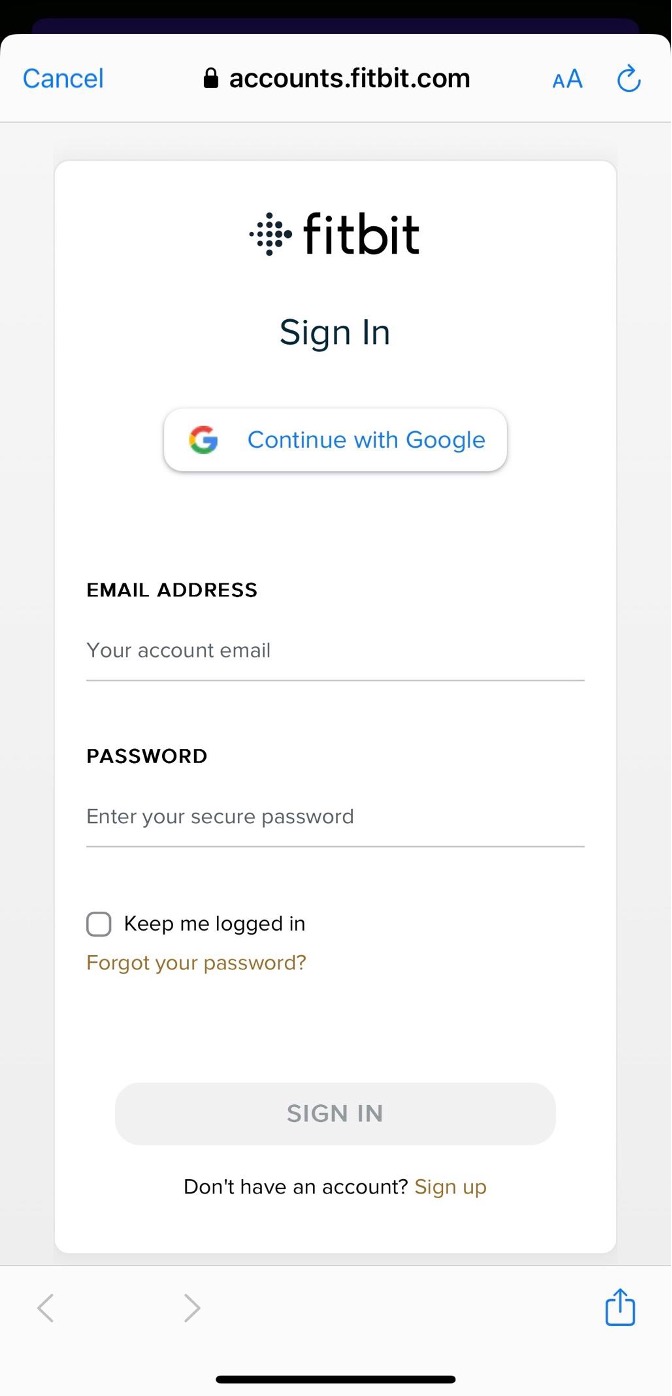Screen dimensions: 672x1396
Task: Tap the Sign In button
Action: [335, 1114]
